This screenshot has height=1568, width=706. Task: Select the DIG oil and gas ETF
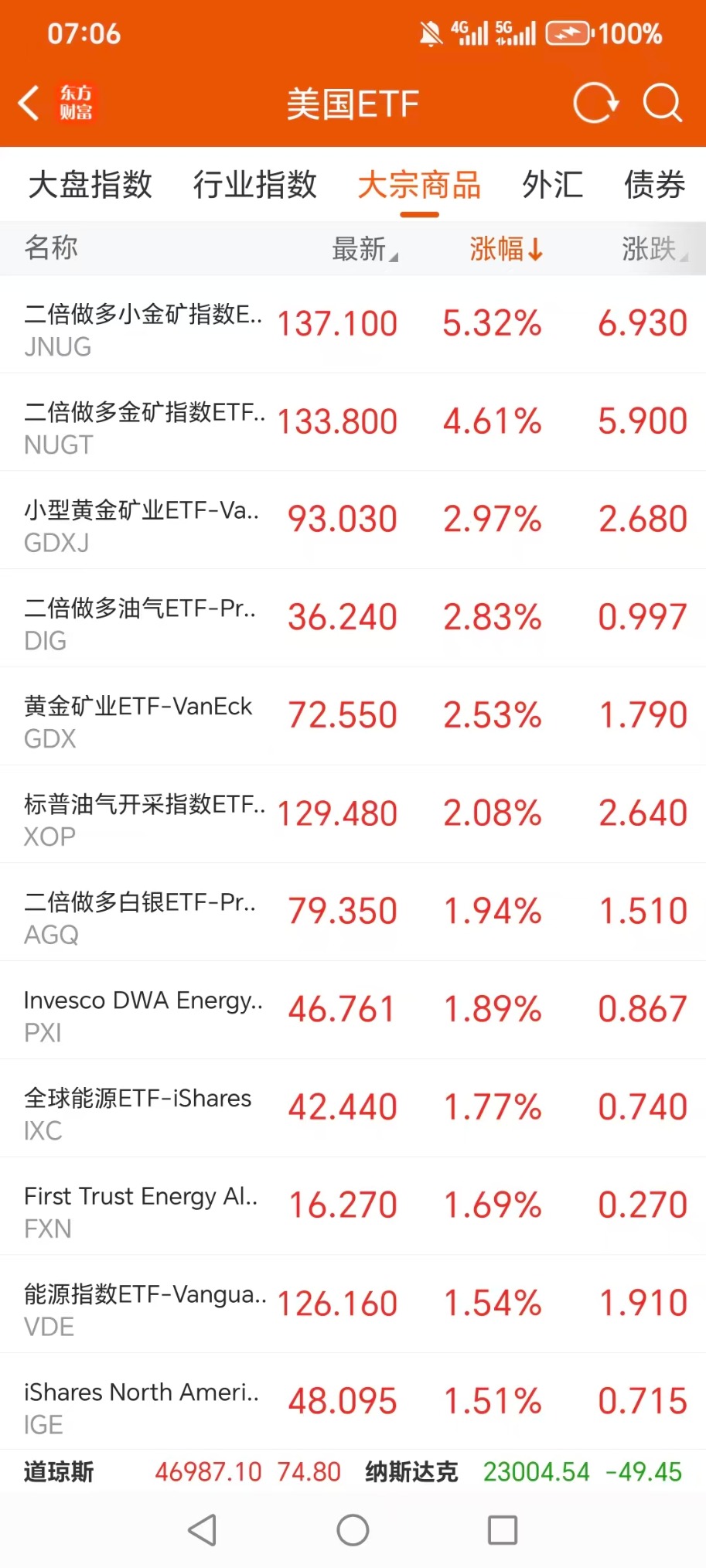(353, 618)
